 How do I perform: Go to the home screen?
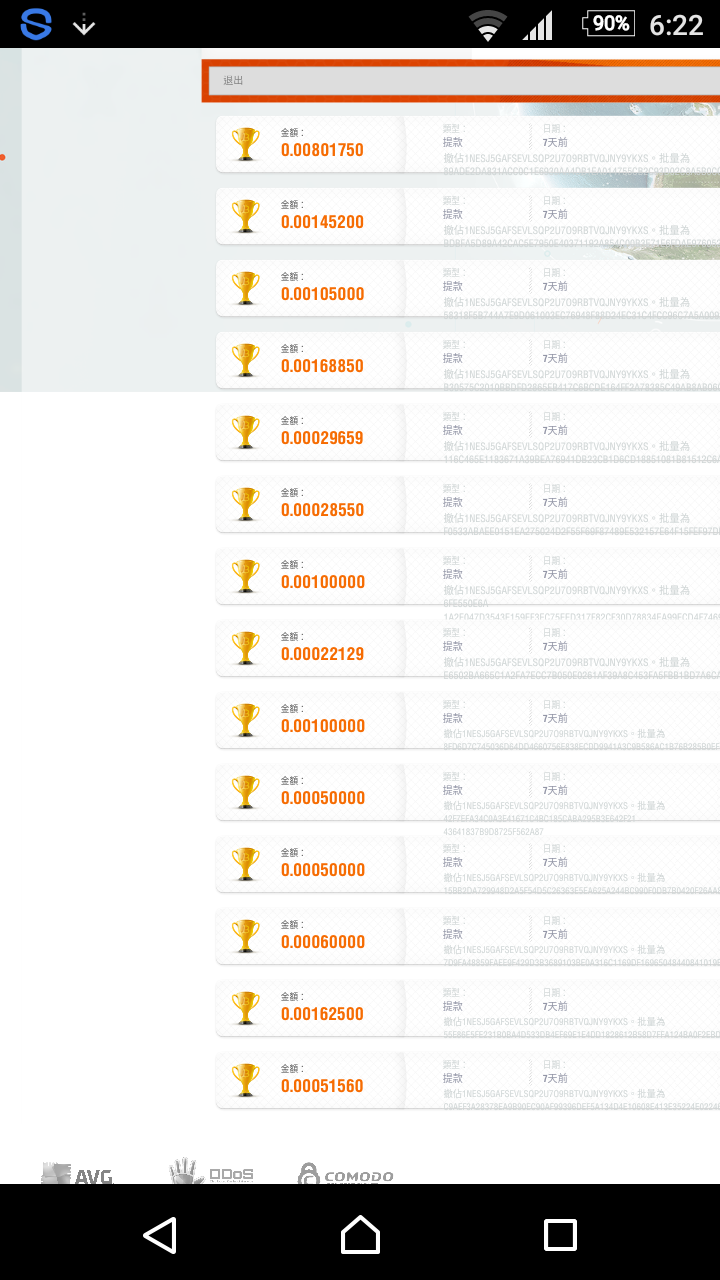[360, 1235]
